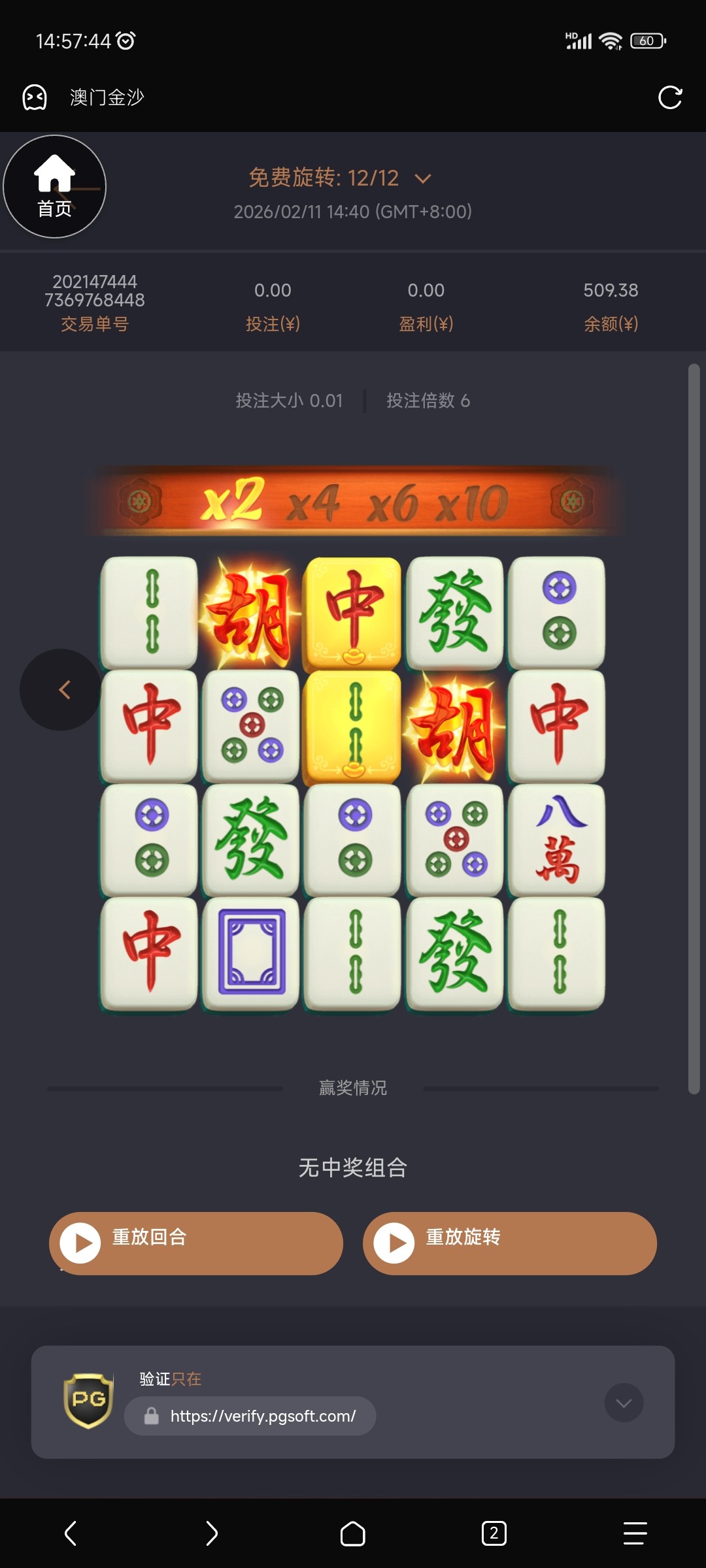706x1568 pixels.
Task: Go to the 首页 home button
Action: click(54, 187)
